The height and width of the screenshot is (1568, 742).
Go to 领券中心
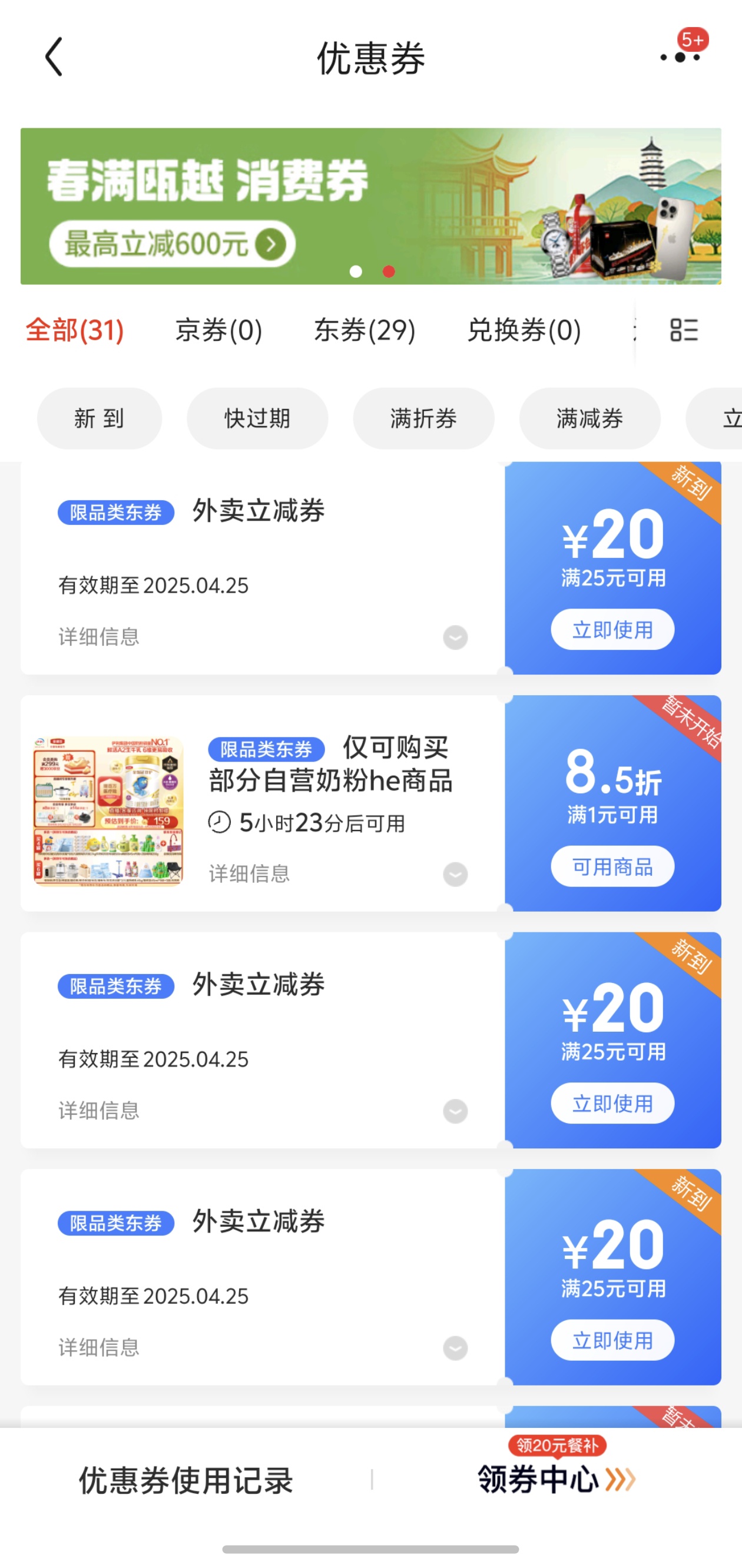click(x=556, y=1479)
